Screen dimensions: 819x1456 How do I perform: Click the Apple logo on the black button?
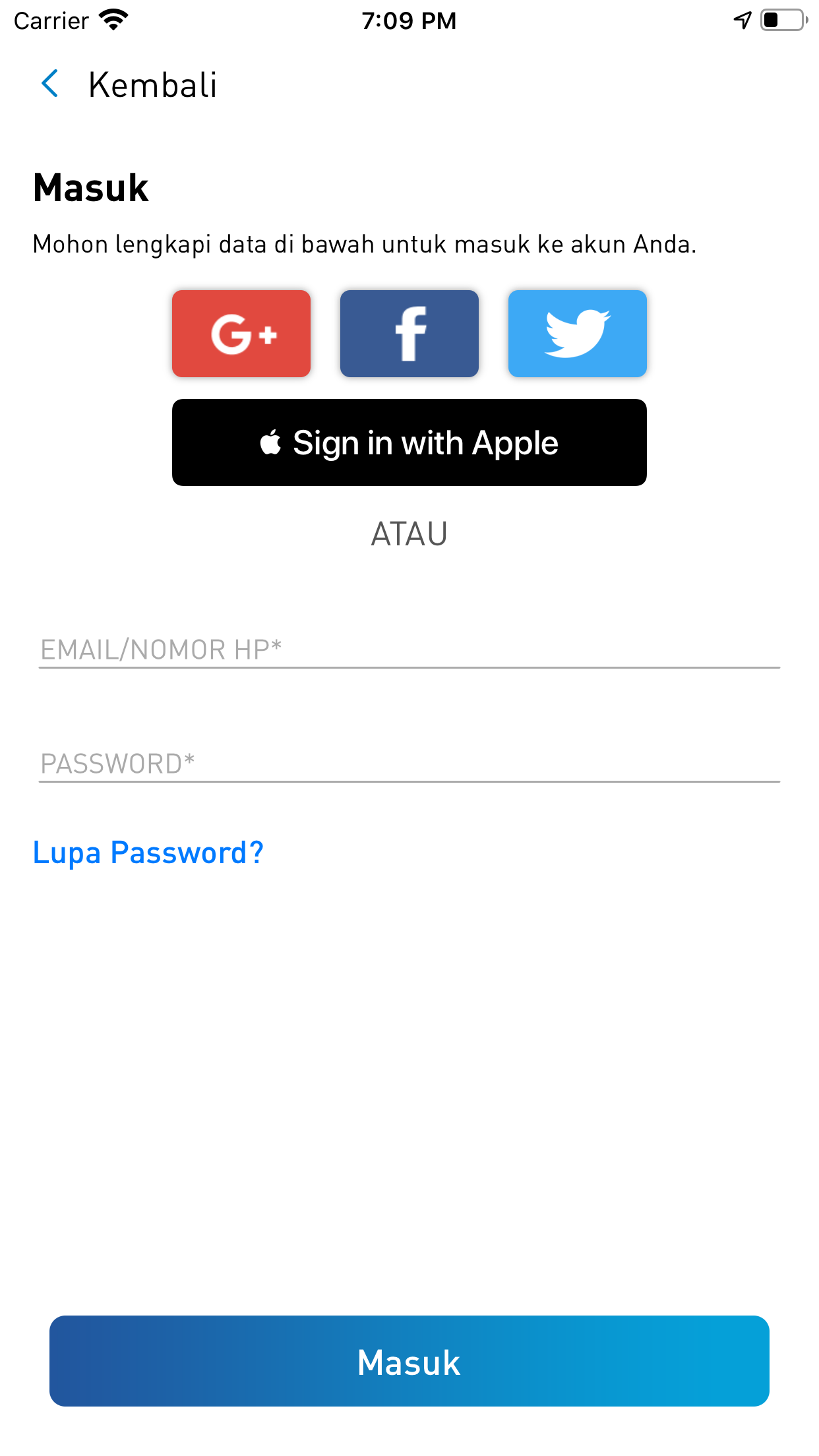click(x=270, y=442)
